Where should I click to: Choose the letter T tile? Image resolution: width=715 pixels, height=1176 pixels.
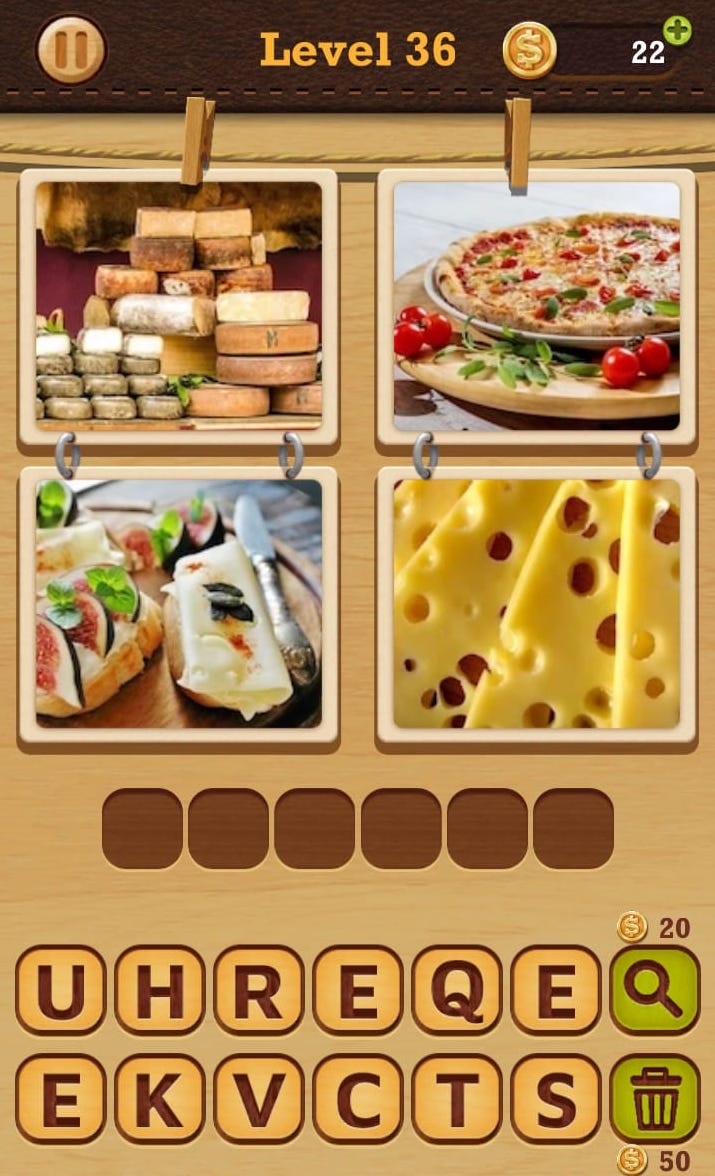tap(457, 1098)
